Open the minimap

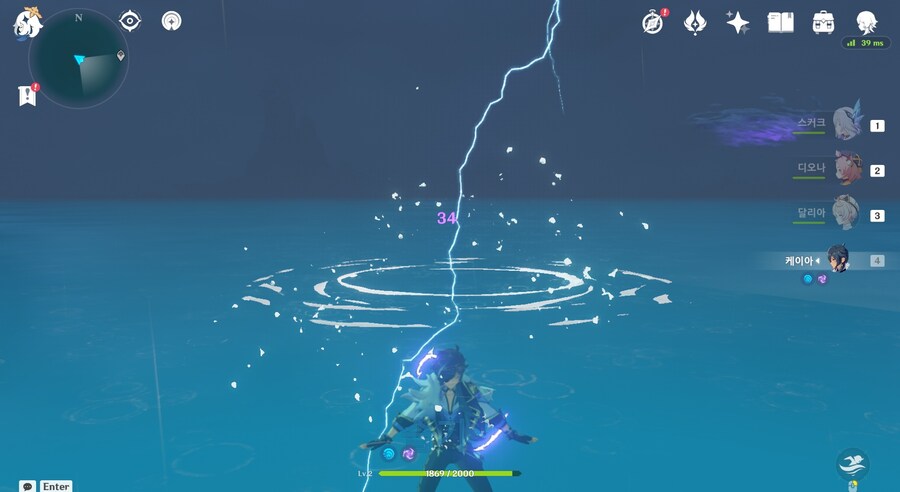click(78, 59)
